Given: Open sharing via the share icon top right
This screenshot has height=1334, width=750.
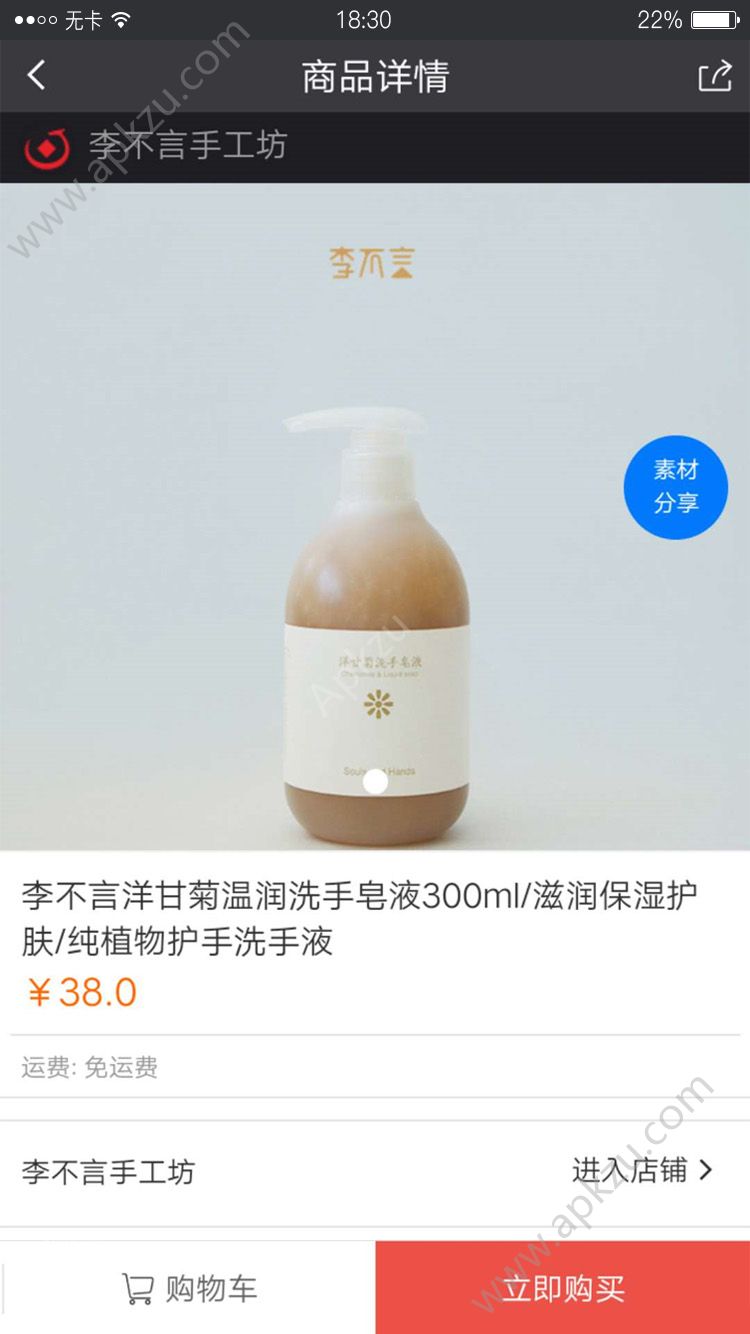Looking at the screenshot, I should (x=714, y=75).
